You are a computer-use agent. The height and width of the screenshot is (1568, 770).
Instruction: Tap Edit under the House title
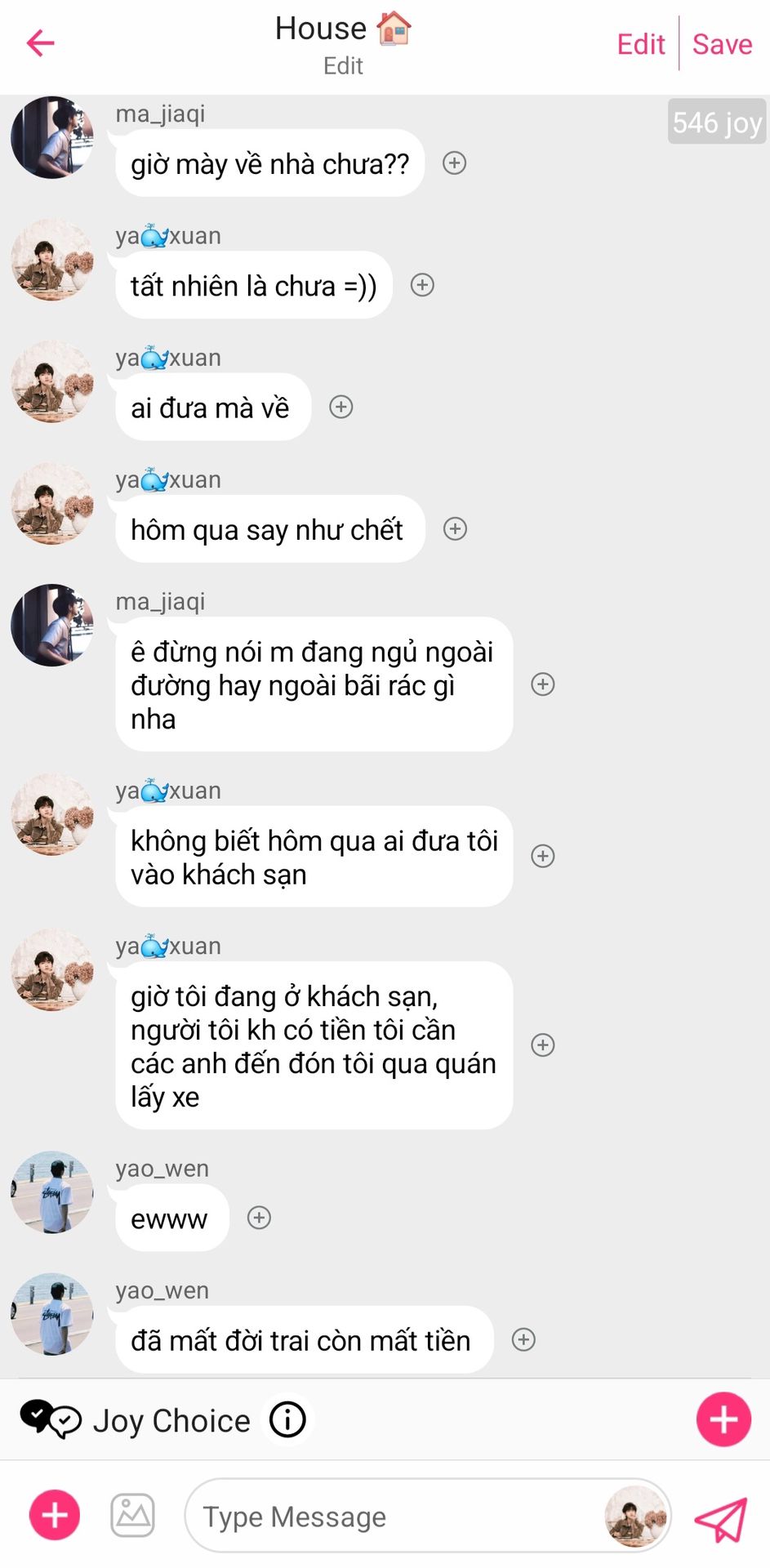[343, 66]
